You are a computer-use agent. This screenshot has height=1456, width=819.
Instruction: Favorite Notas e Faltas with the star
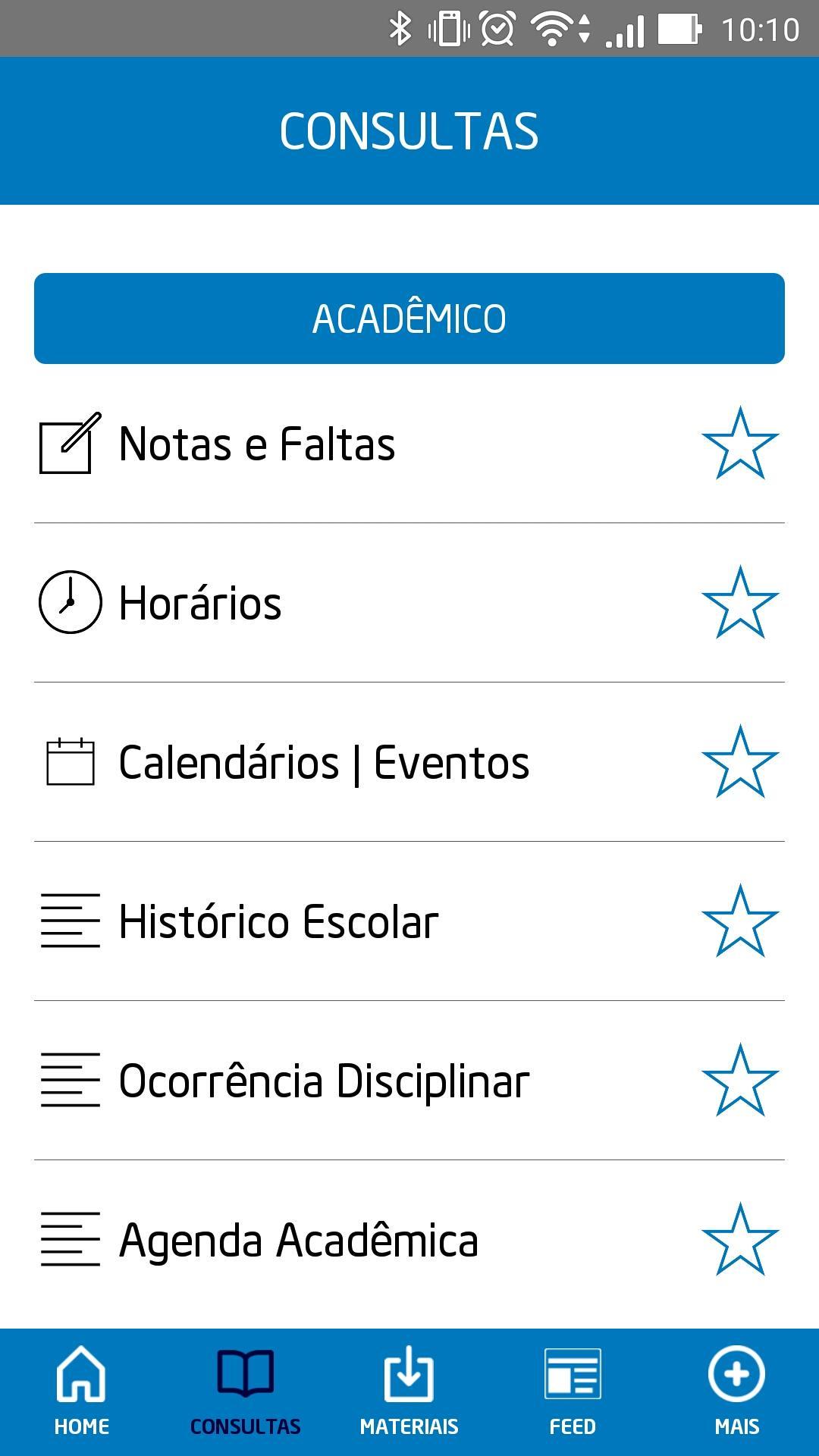(740, 444)
